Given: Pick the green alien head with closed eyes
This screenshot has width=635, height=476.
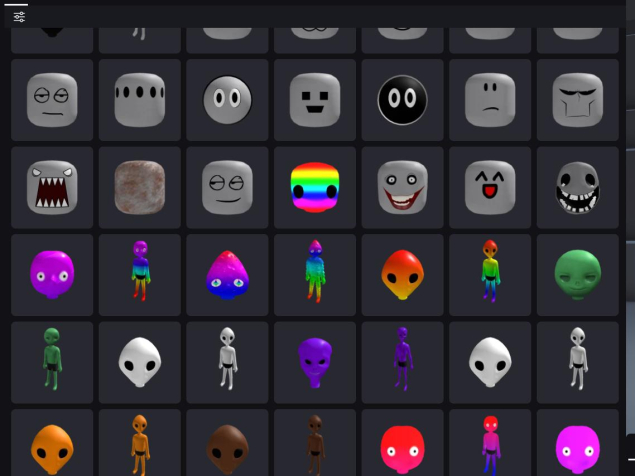Looking at the screenshot, I should pos(577,274).
